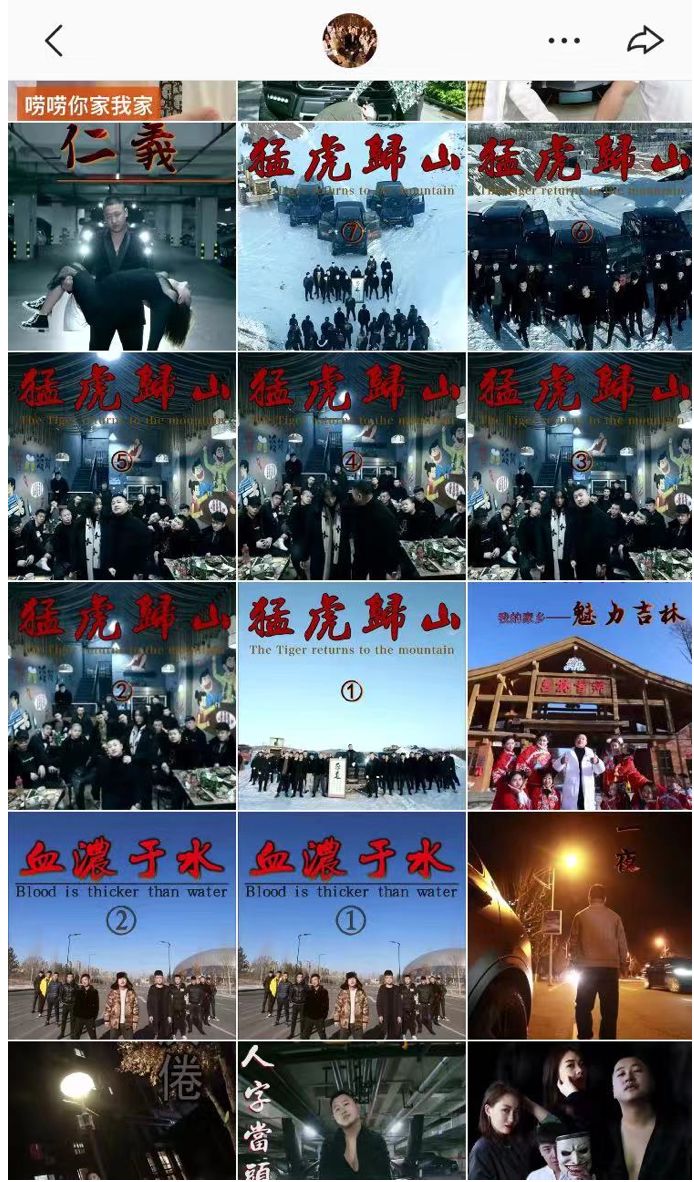
Task: Open the 一夜 night street video
Action: [x=580, y=927]
